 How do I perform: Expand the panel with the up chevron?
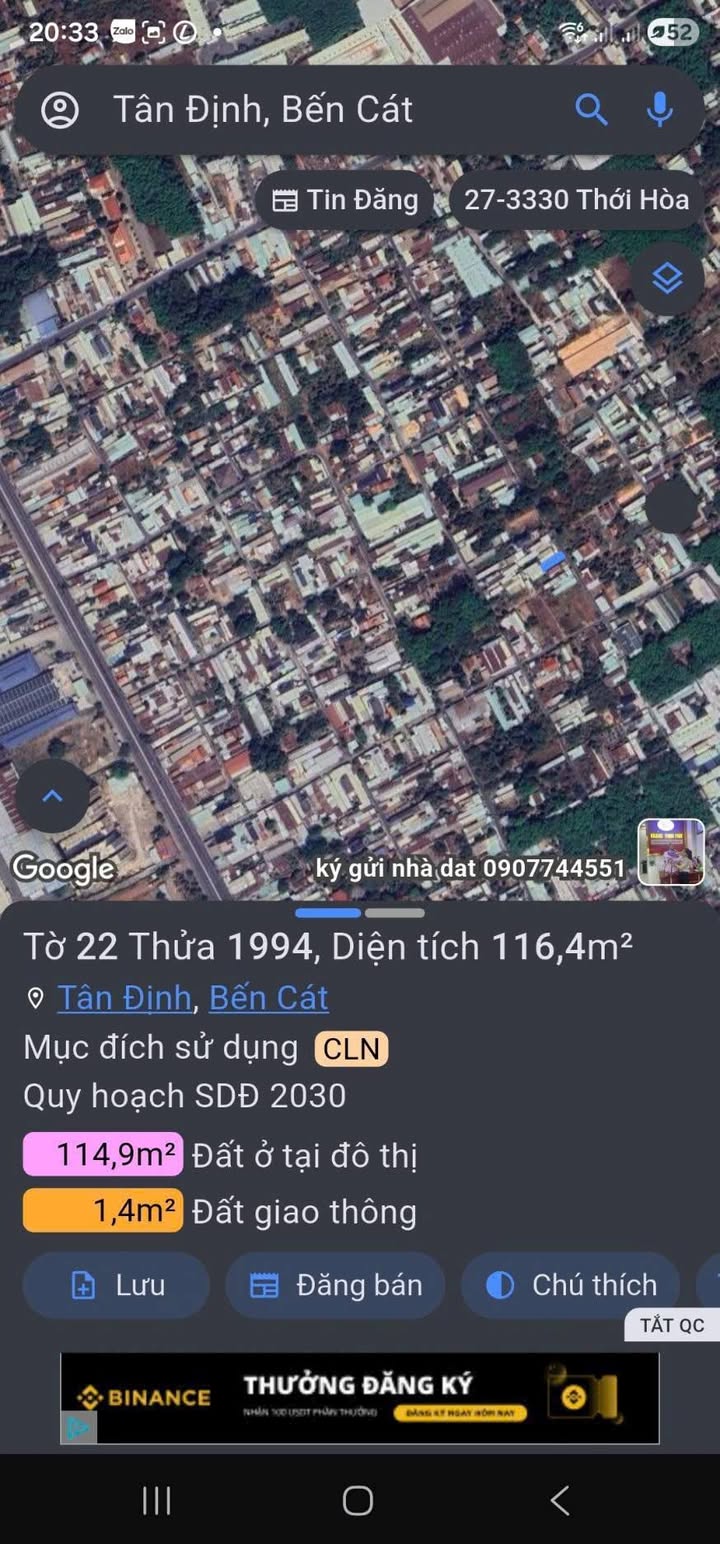click(52, 796)
